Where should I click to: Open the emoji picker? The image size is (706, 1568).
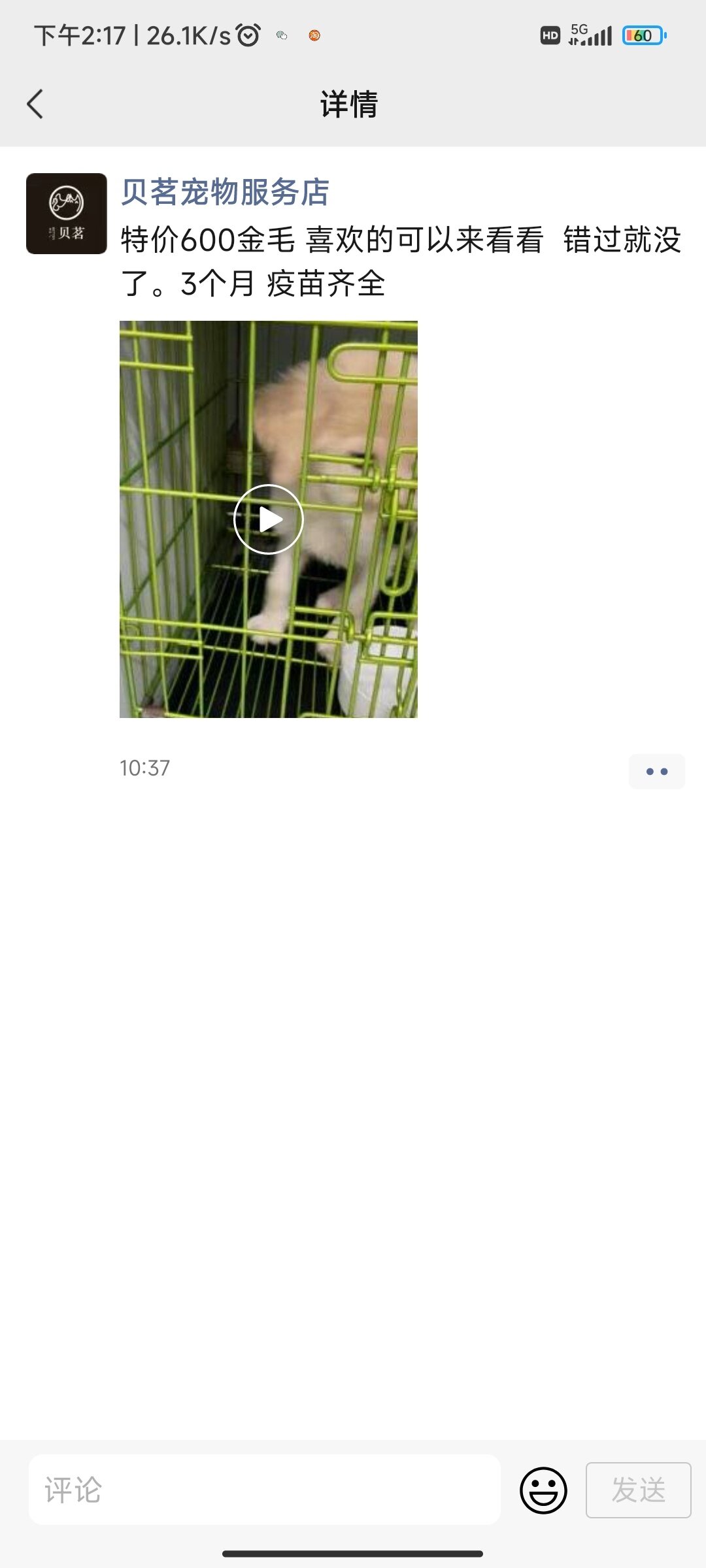[543, 1490]
